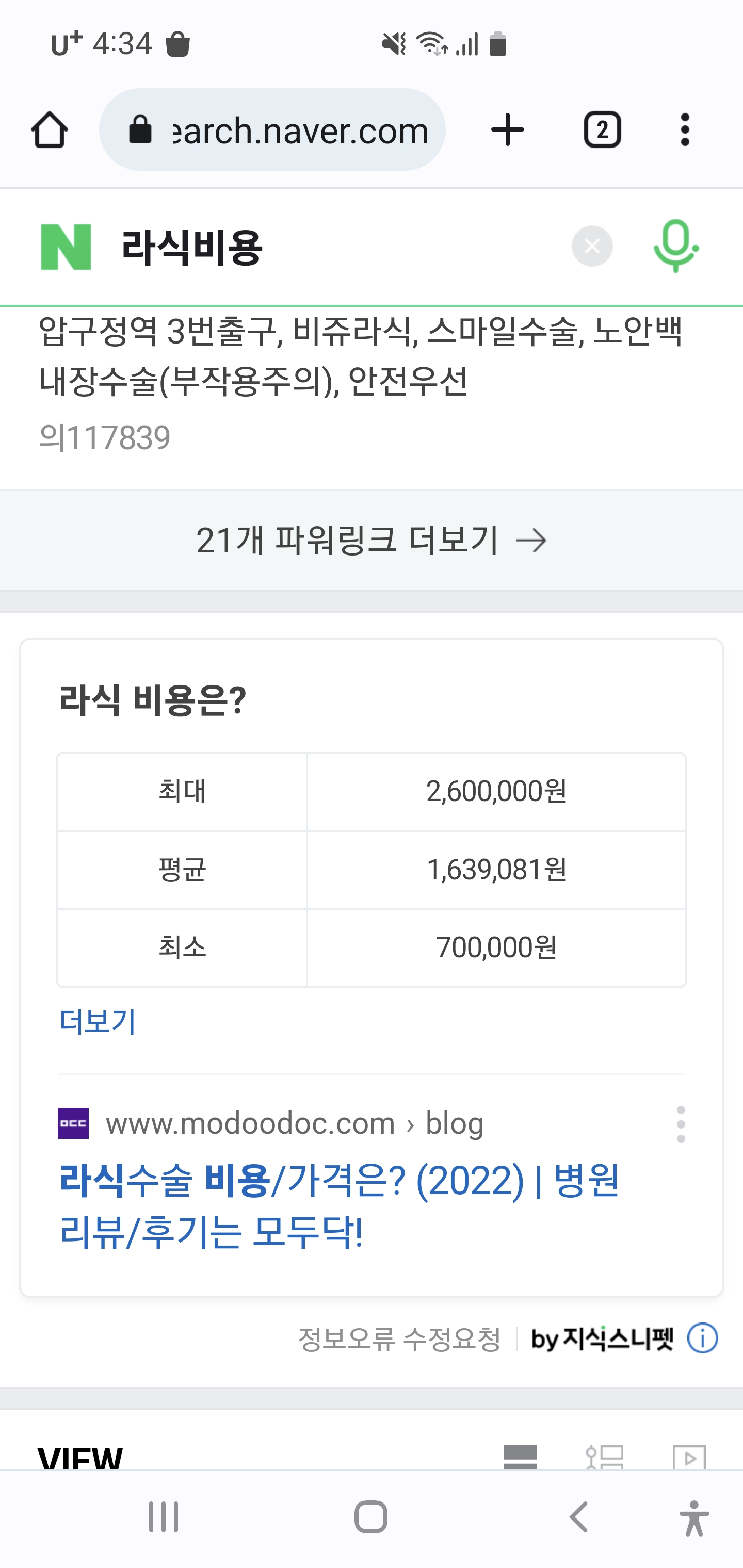The height and width of the screenshot is (1568, 743).
Task: Open the browser home page
Action: (x=50, y=129)
